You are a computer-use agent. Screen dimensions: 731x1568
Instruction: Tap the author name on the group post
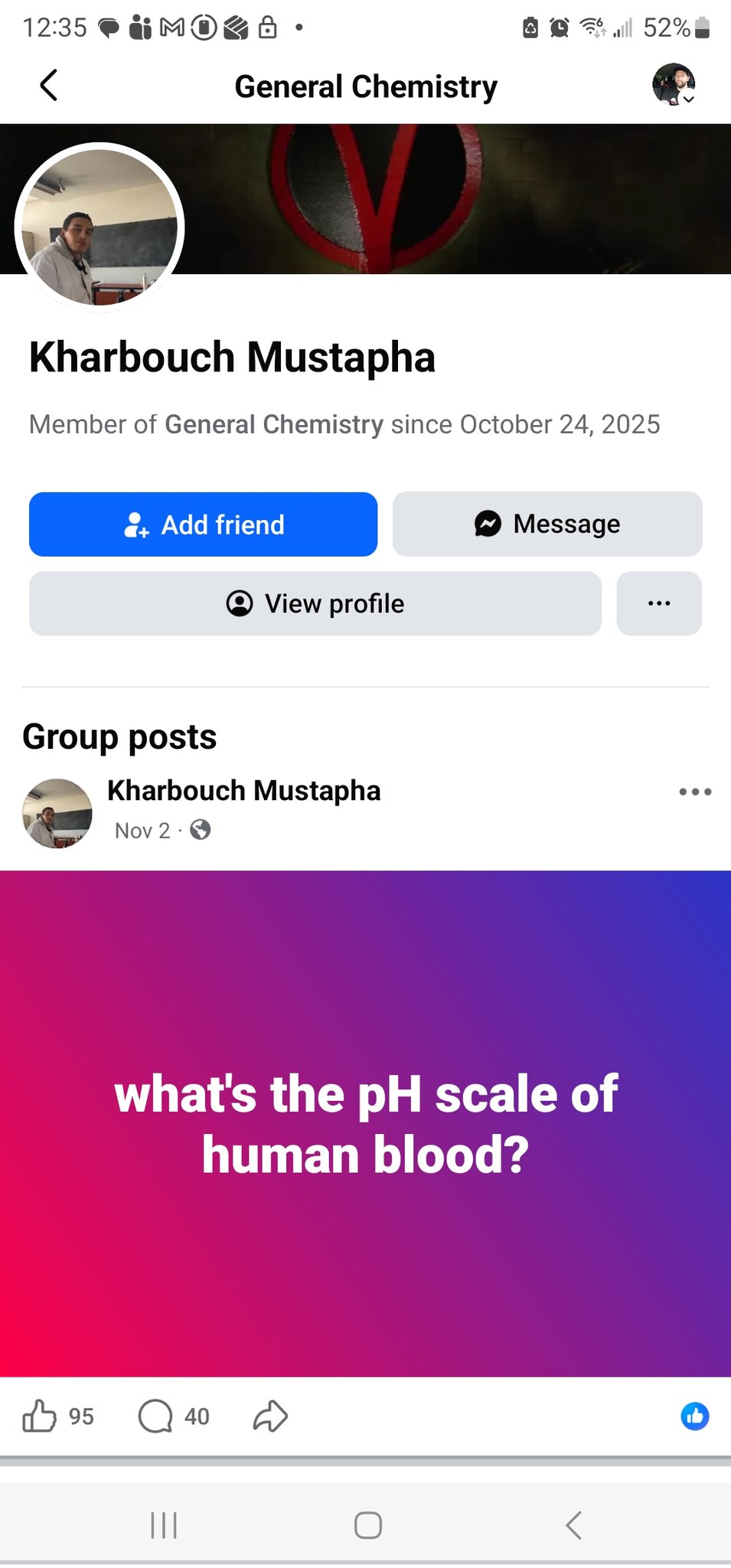point(243,791)
